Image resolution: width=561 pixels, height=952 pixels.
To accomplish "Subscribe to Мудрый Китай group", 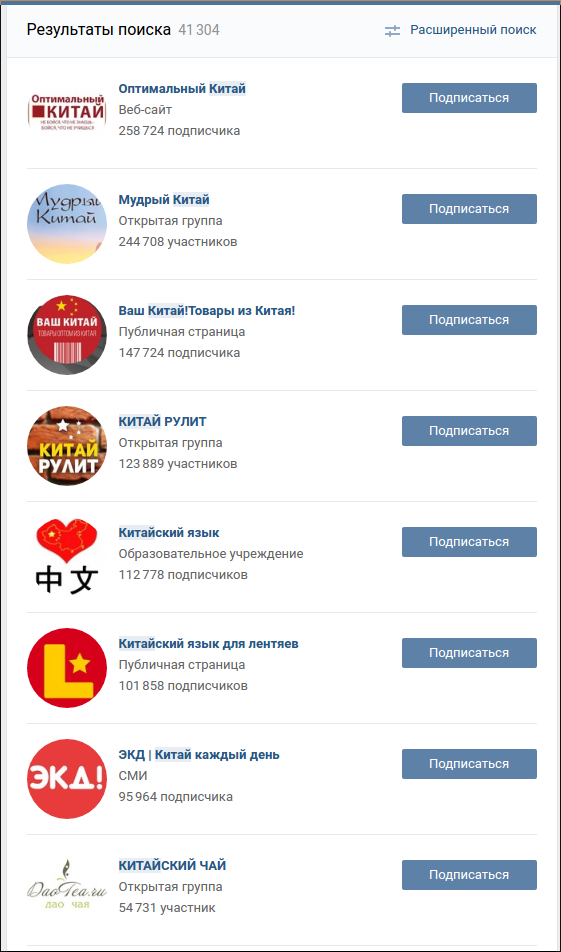I will [x=469, y=209].
